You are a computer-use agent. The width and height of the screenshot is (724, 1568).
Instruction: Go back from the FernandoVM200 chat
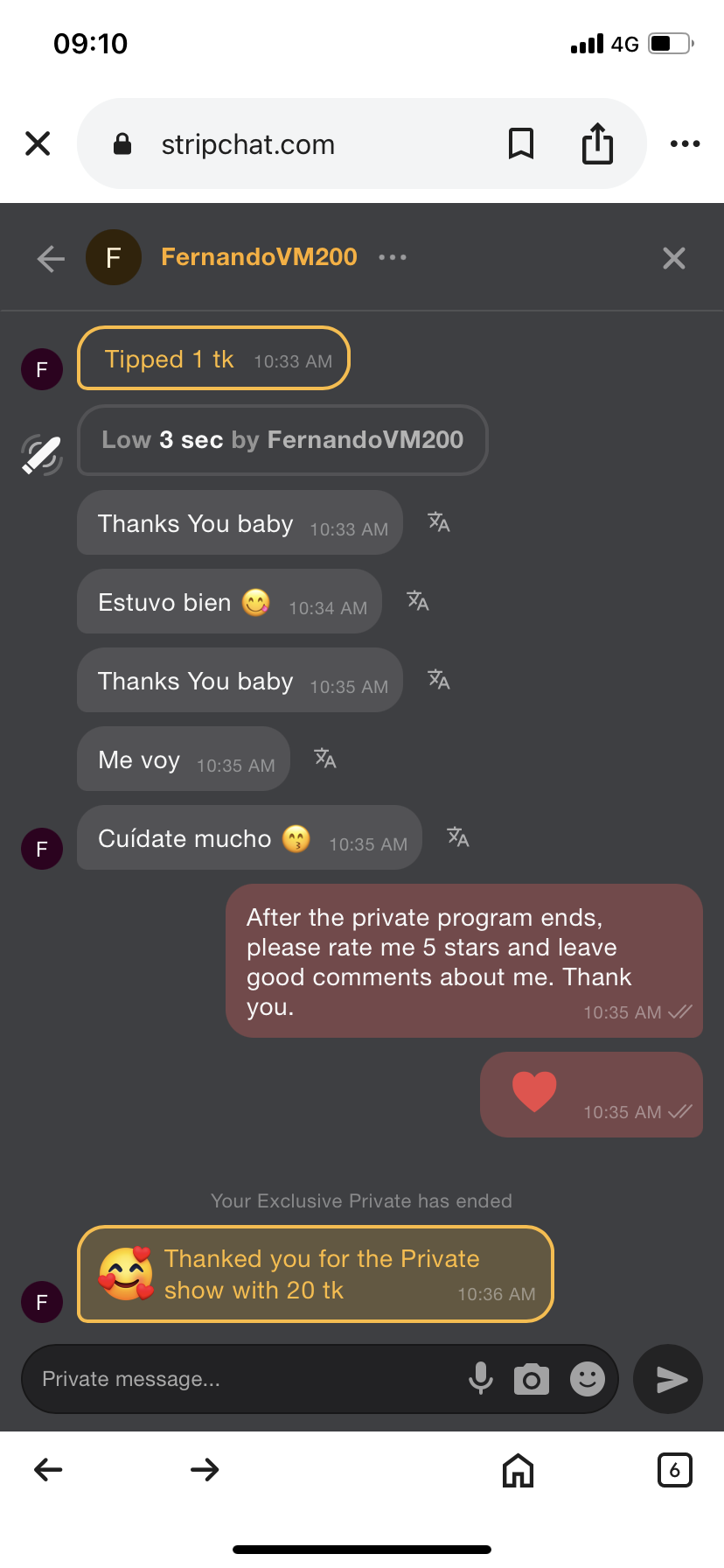click(x=51, y=258)
